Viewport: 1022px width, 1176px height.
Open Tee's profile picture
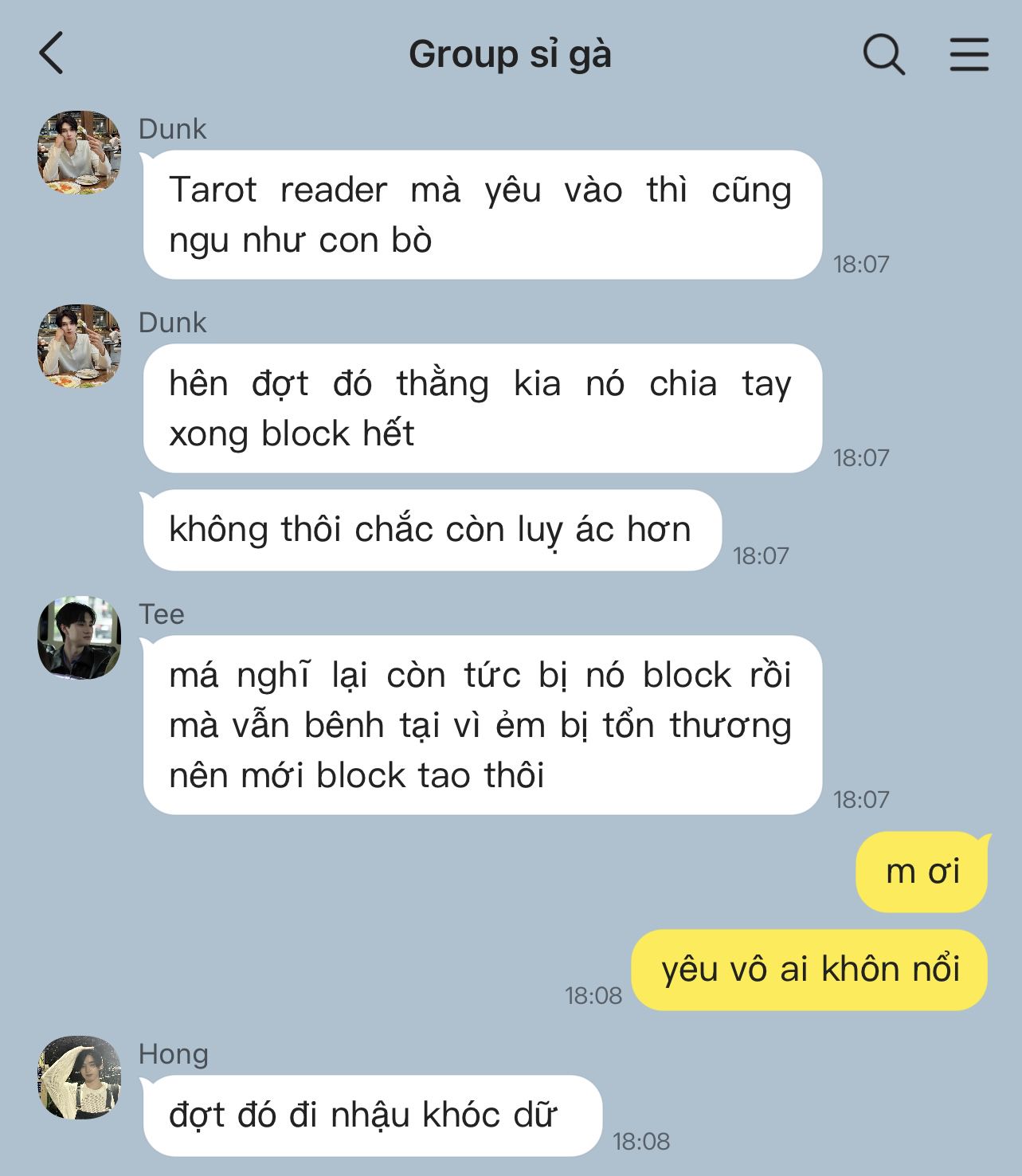pyautogui.click(x=79, y=637)
